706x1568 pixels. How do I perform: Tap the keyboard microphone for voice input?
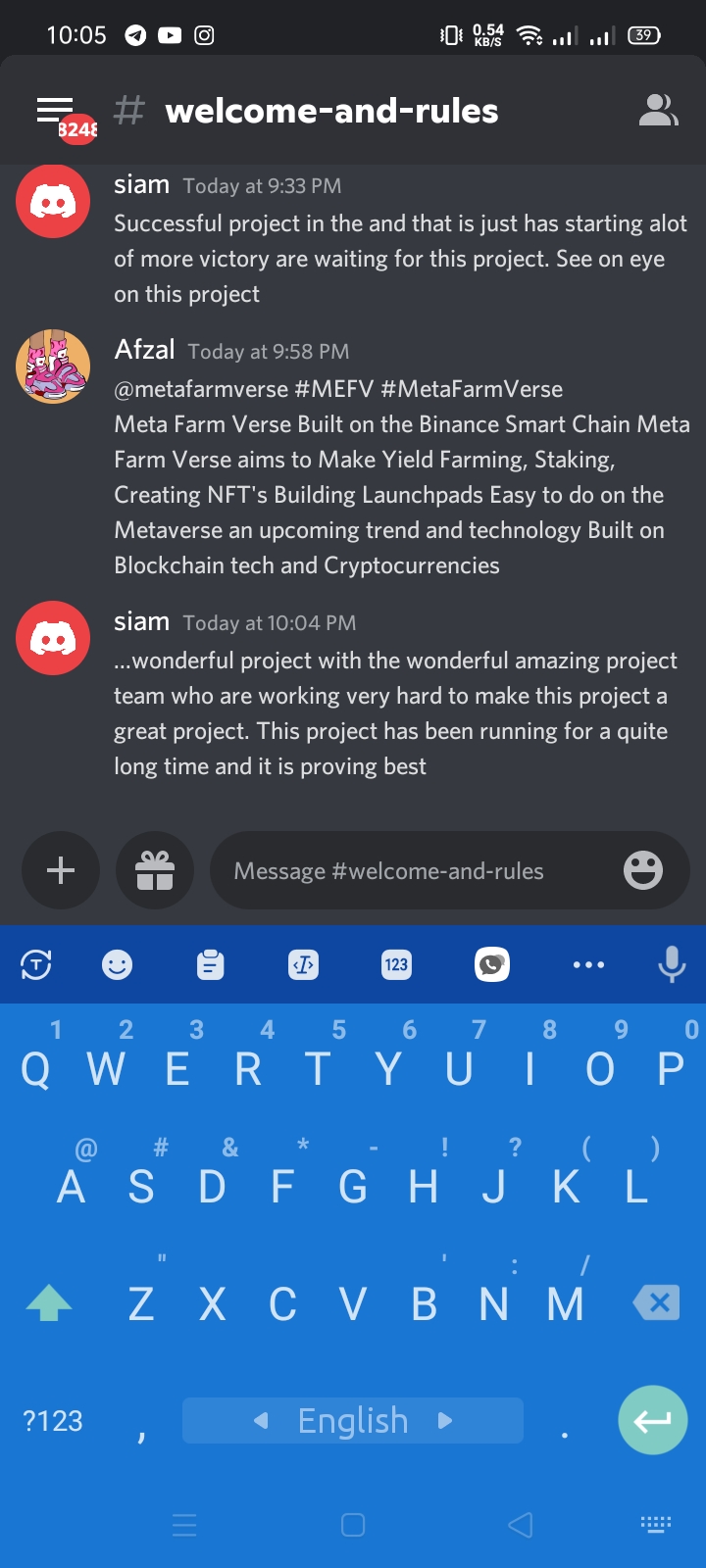coord(672,965)
